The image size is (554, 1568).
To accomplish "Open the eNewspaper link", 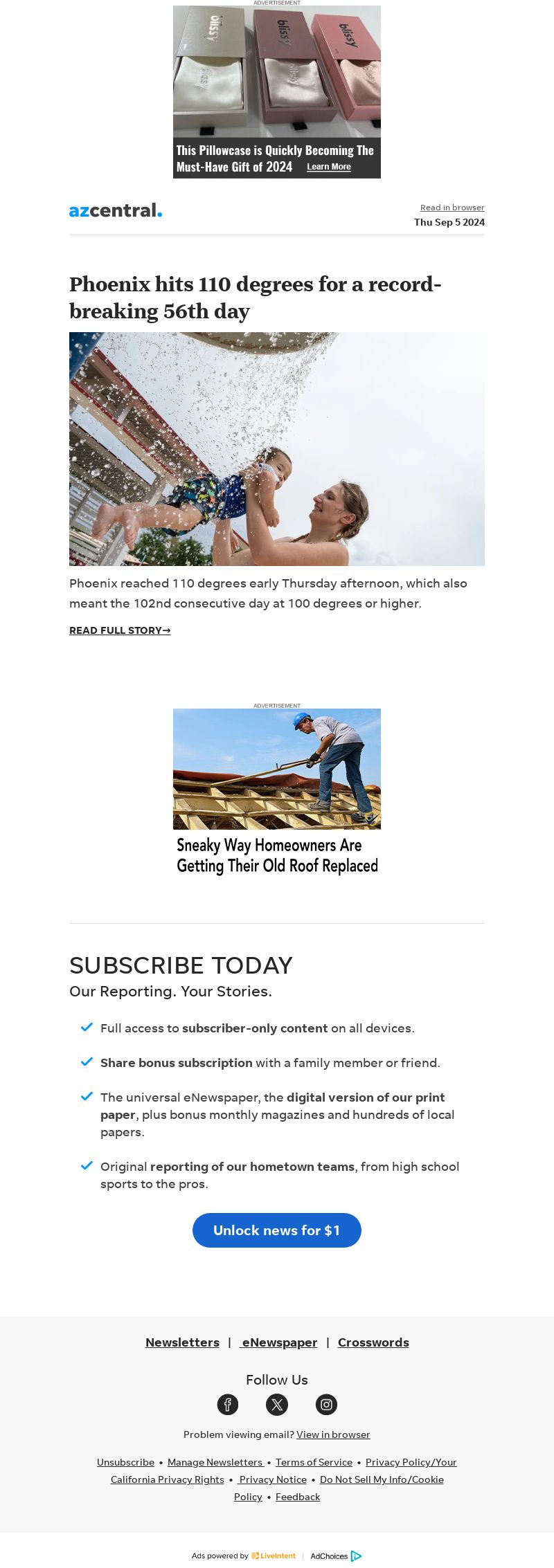I will (x=278, y=1342).
